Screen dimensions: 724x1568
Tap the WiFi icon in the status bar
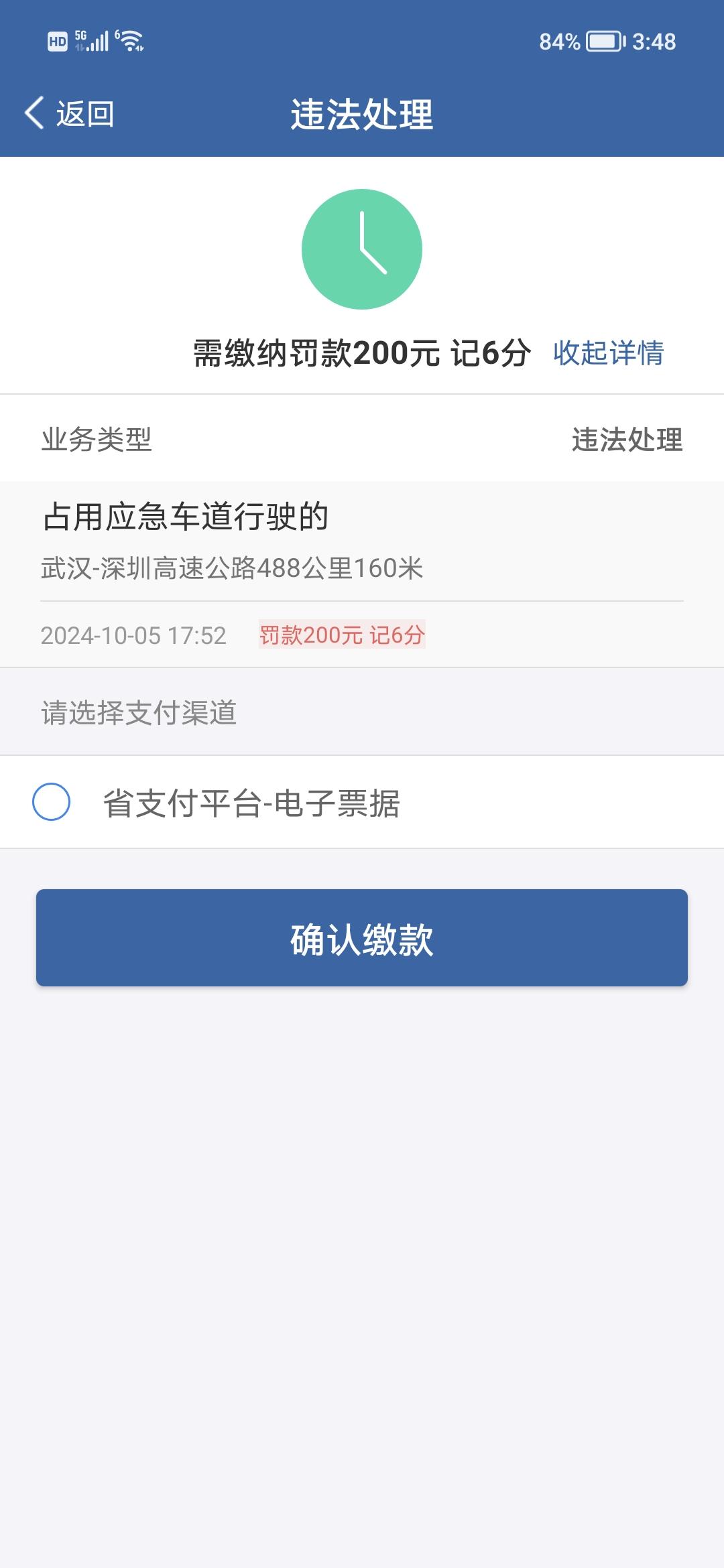(129, 42)
